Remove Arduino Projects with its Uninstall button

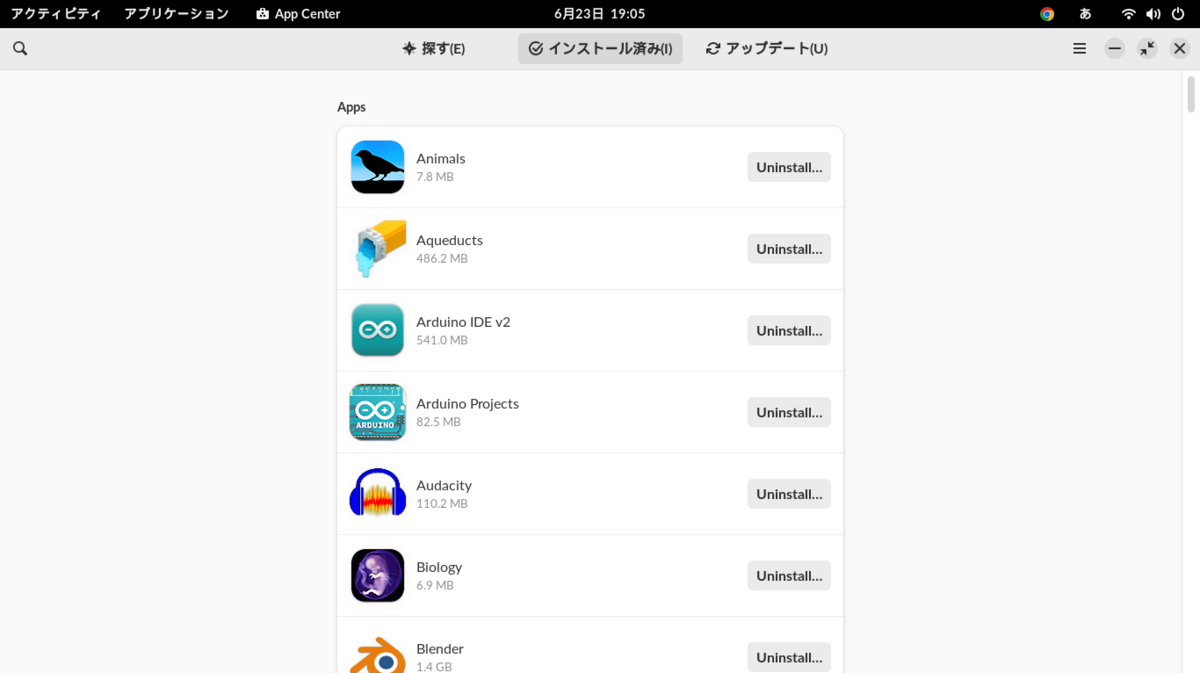pos(789,412)
